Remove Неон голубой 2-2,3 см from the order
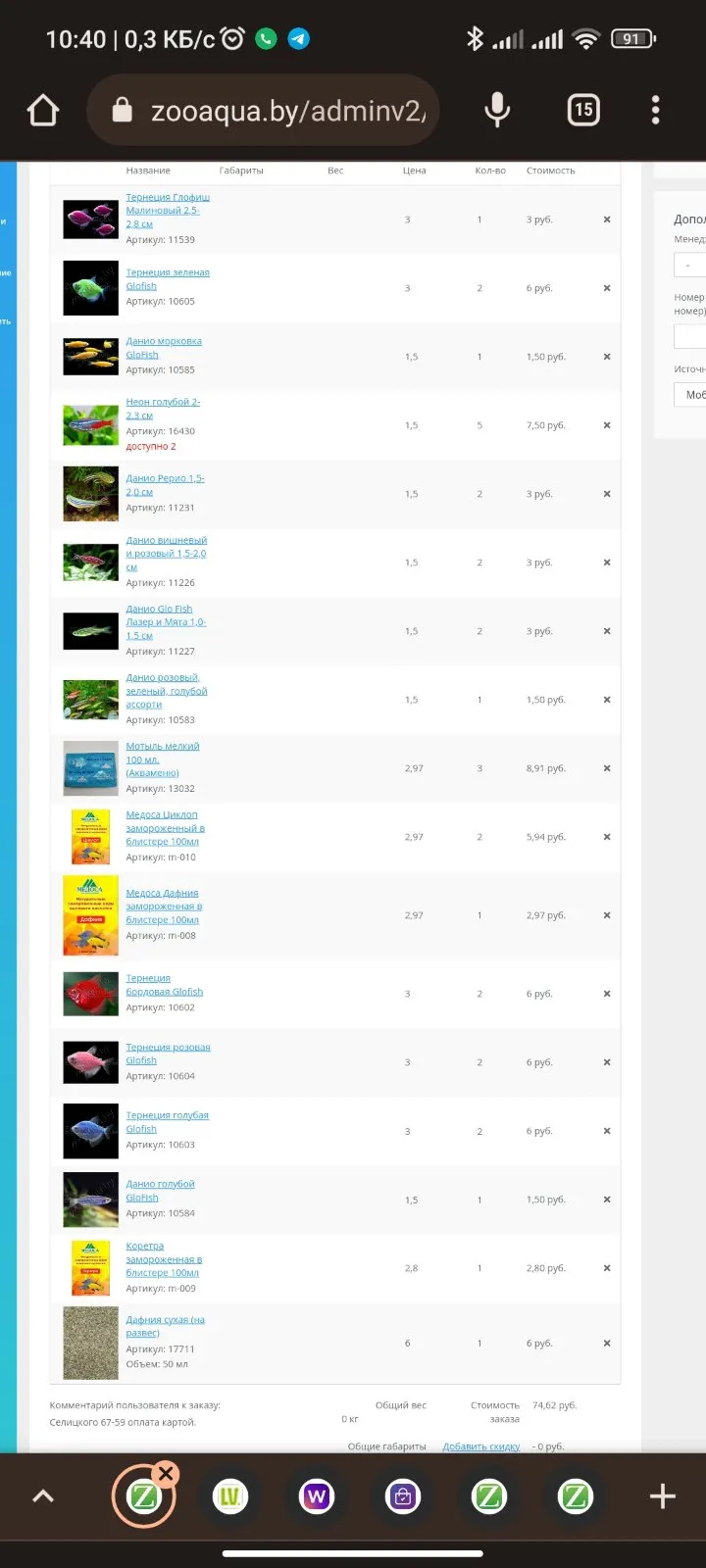The height and width of the screenshot is (1568, 706). tap(607, 425)
